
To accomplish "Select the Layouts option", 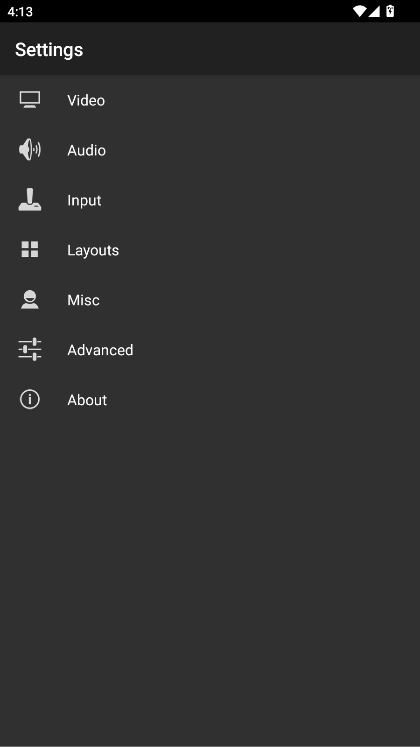I will 210,250.
